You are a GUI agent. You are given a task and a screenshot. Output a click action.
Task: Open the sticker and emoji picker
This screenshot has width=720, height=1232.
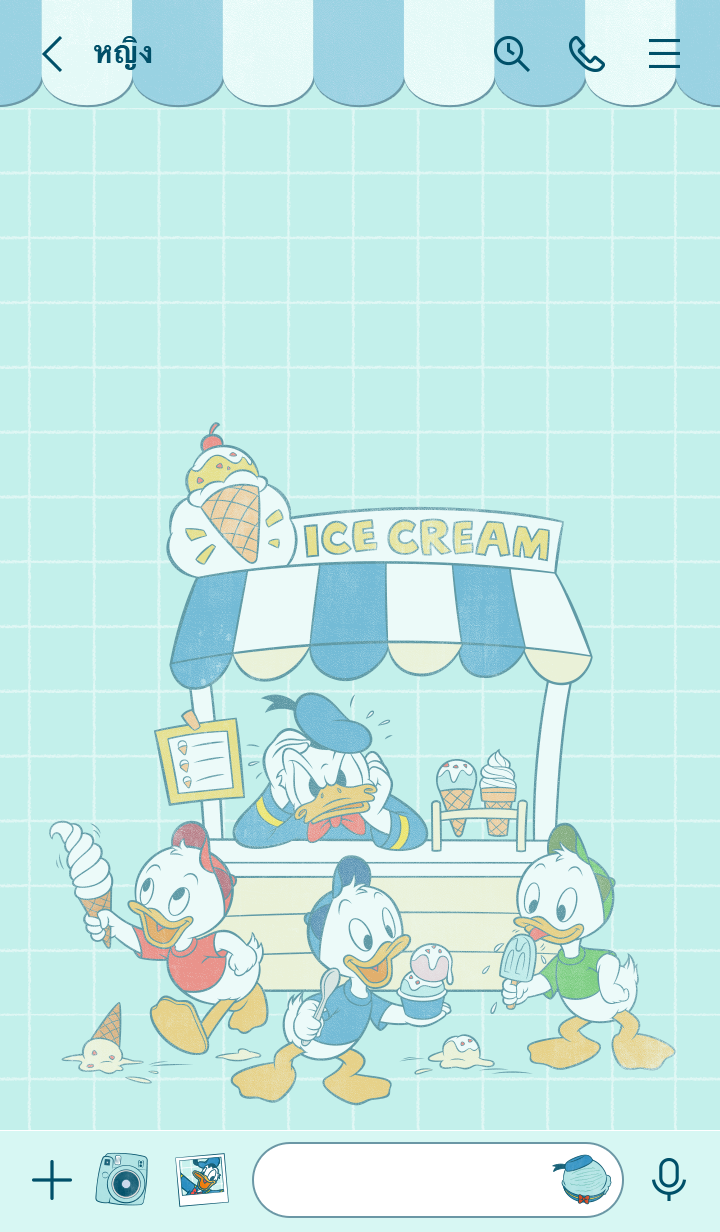(x=585, y=1180)
